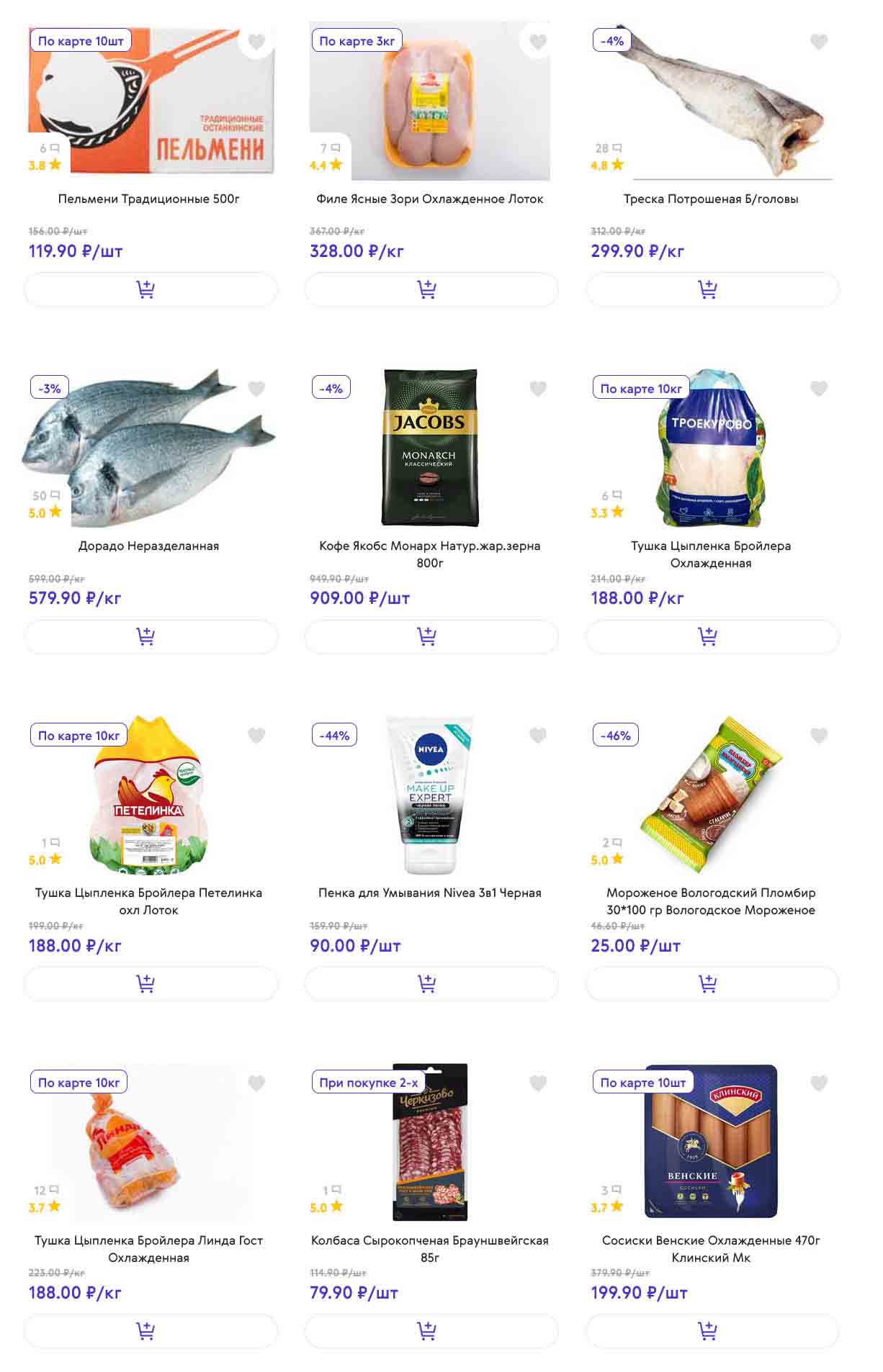Open Тушка Цыпленка Бройлера Охлажденная Троекурово card
883x1372 pixels.
coord(710,554)
